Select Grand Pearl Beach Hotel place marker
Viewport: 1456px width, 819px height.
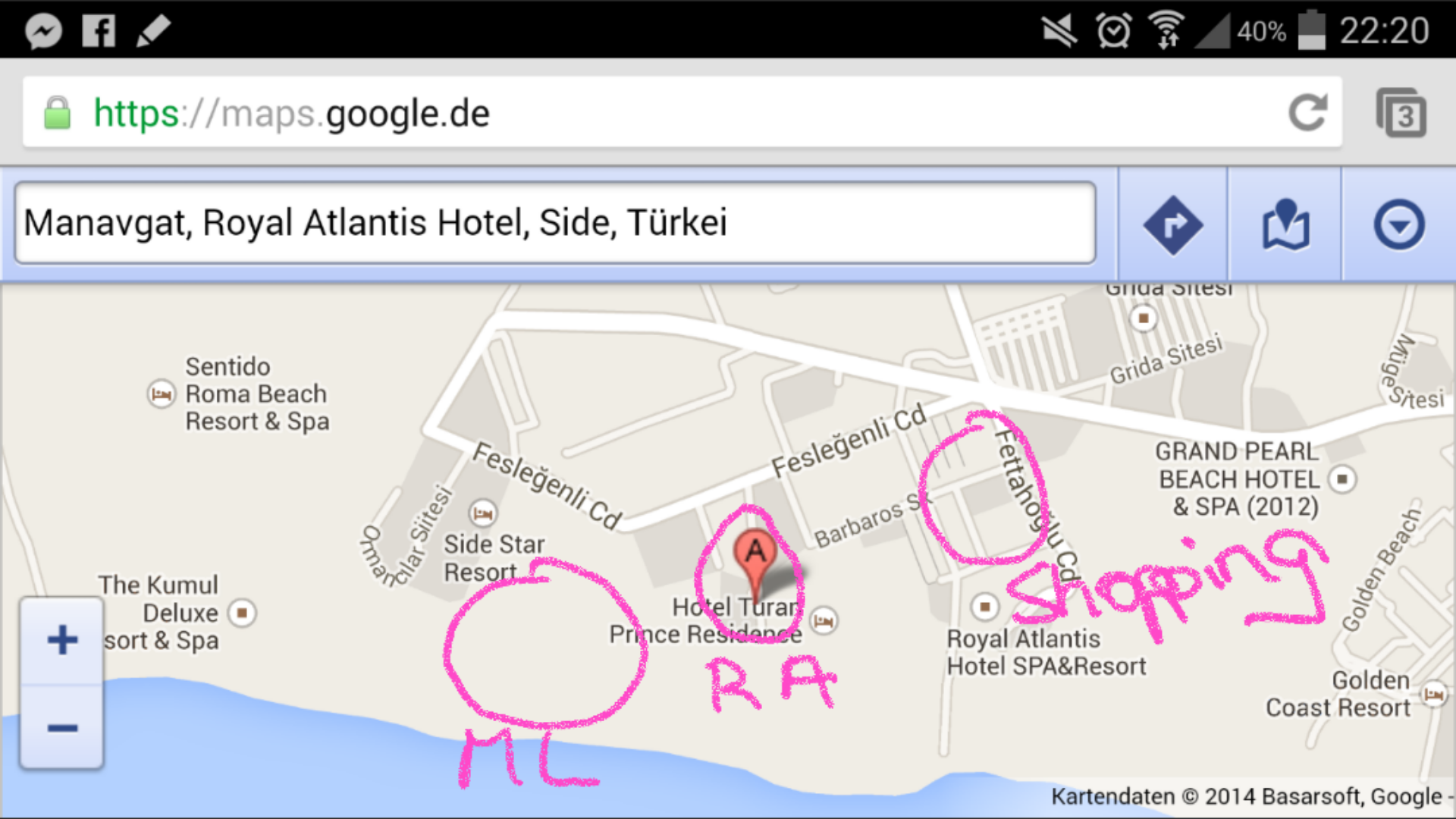pos(1343,479)
